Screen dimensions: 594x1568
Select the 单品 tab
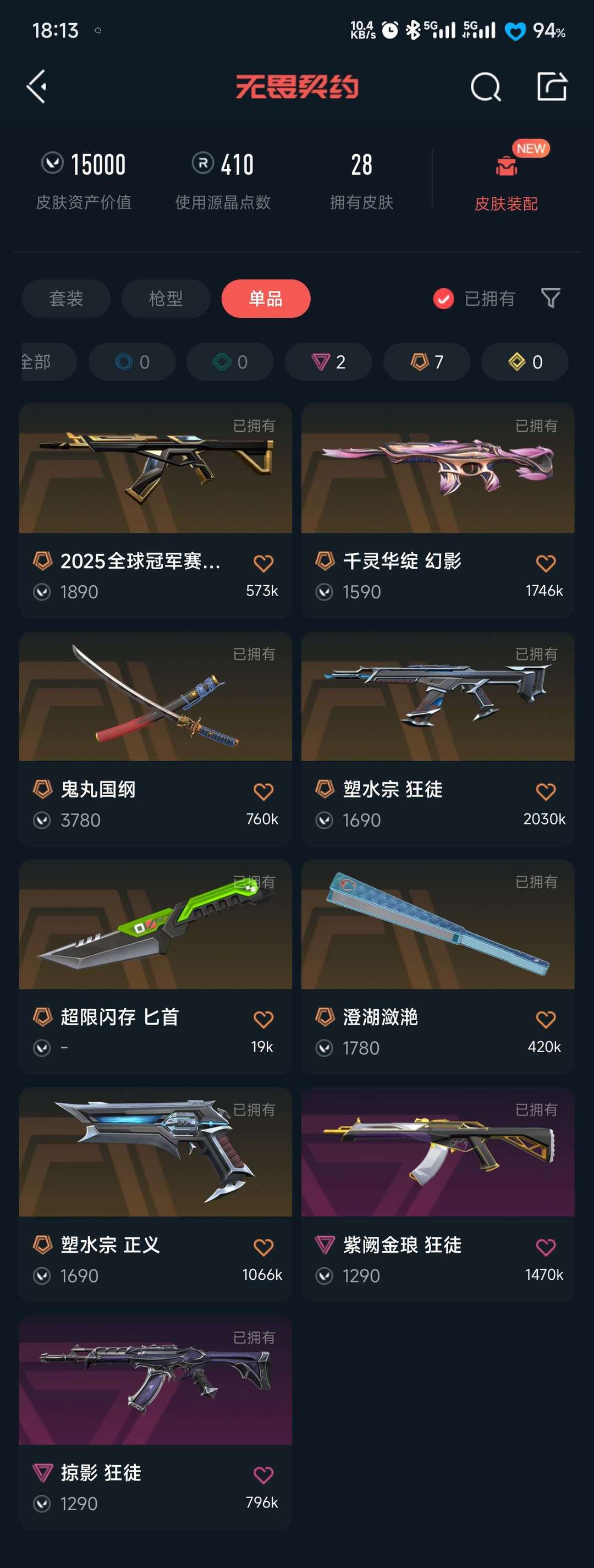[x=266, y=298]
